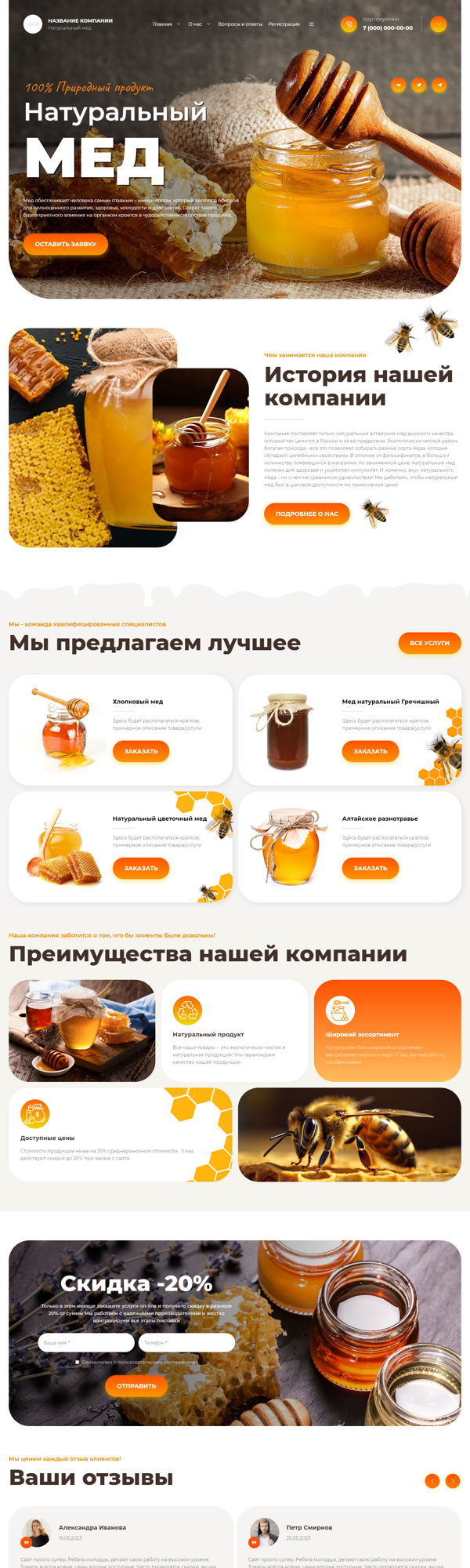This screenshot has width=470, height=1568.
Task: Order Натуральный цветочный мед
Action: click(x=141, y=868)
